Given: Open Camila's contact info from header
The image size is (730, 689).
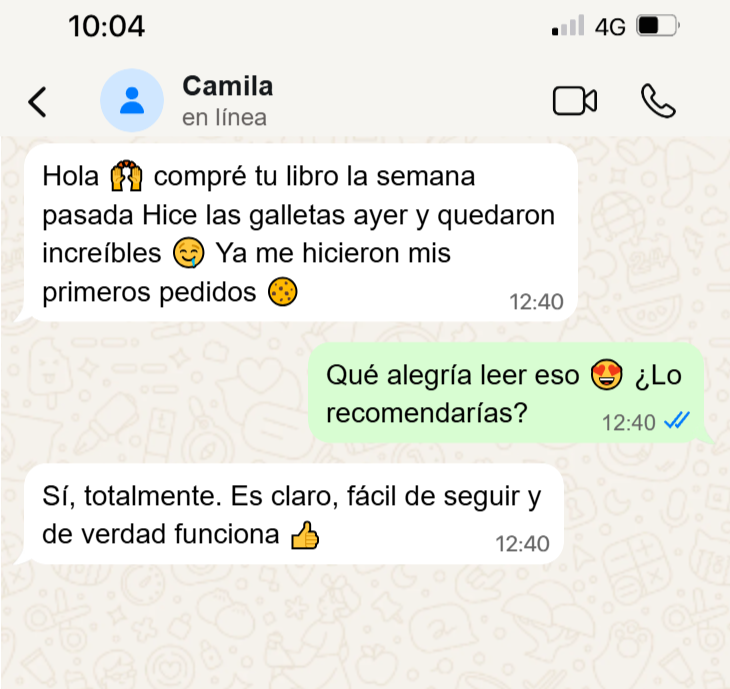Looking at the screenshot, I should tap(226, 100).
